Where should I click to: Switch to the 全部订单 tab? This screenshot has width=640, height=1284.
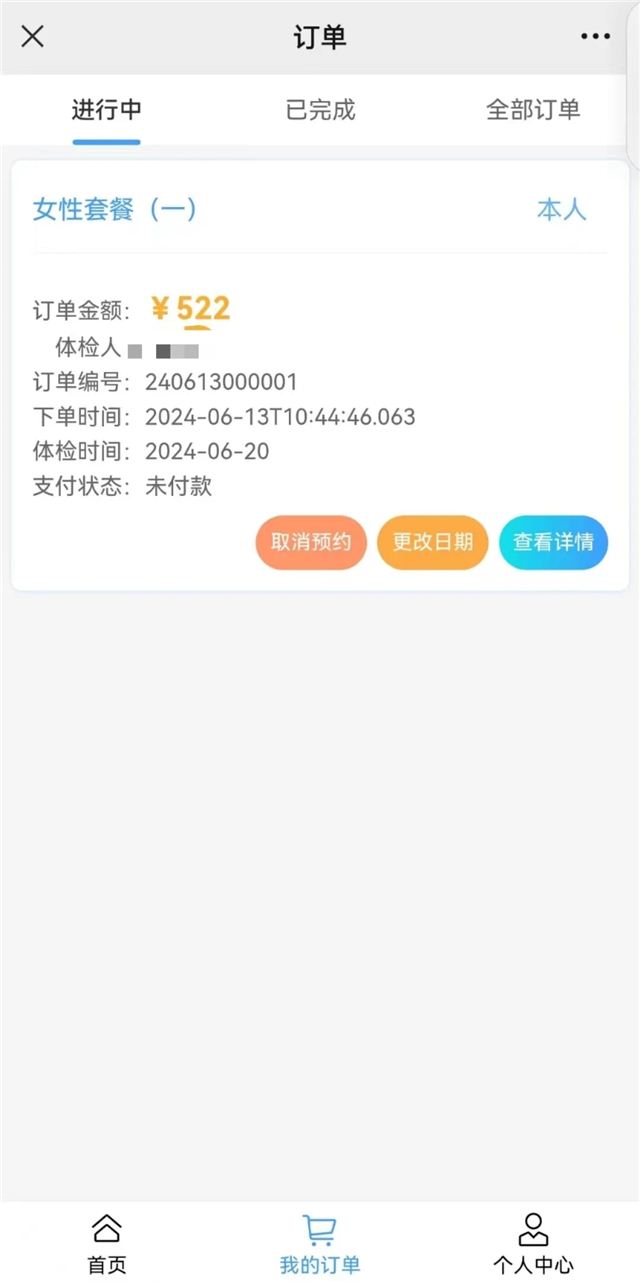[x=533, y=110]
